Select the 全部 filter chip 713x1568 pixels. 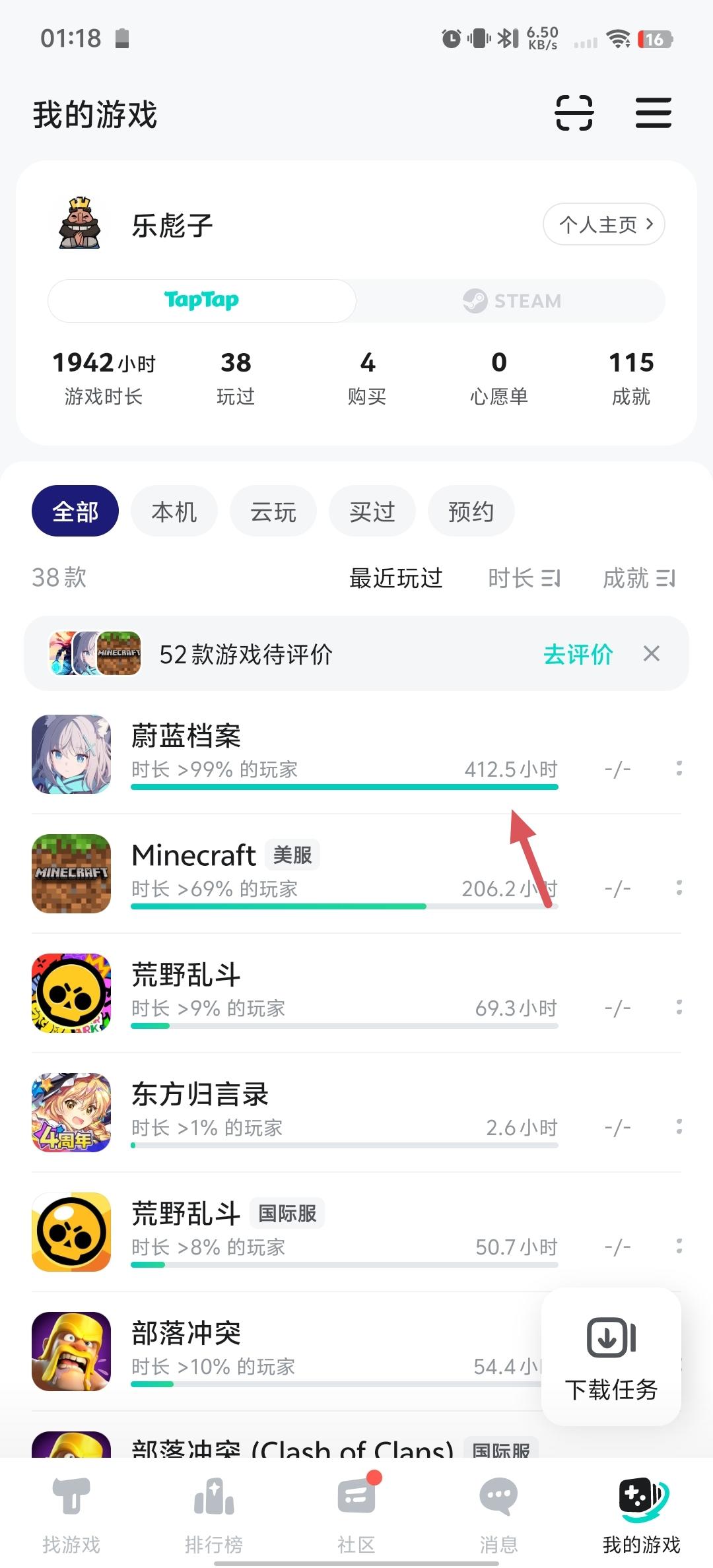pyautogui.click(x=75, y=510)
